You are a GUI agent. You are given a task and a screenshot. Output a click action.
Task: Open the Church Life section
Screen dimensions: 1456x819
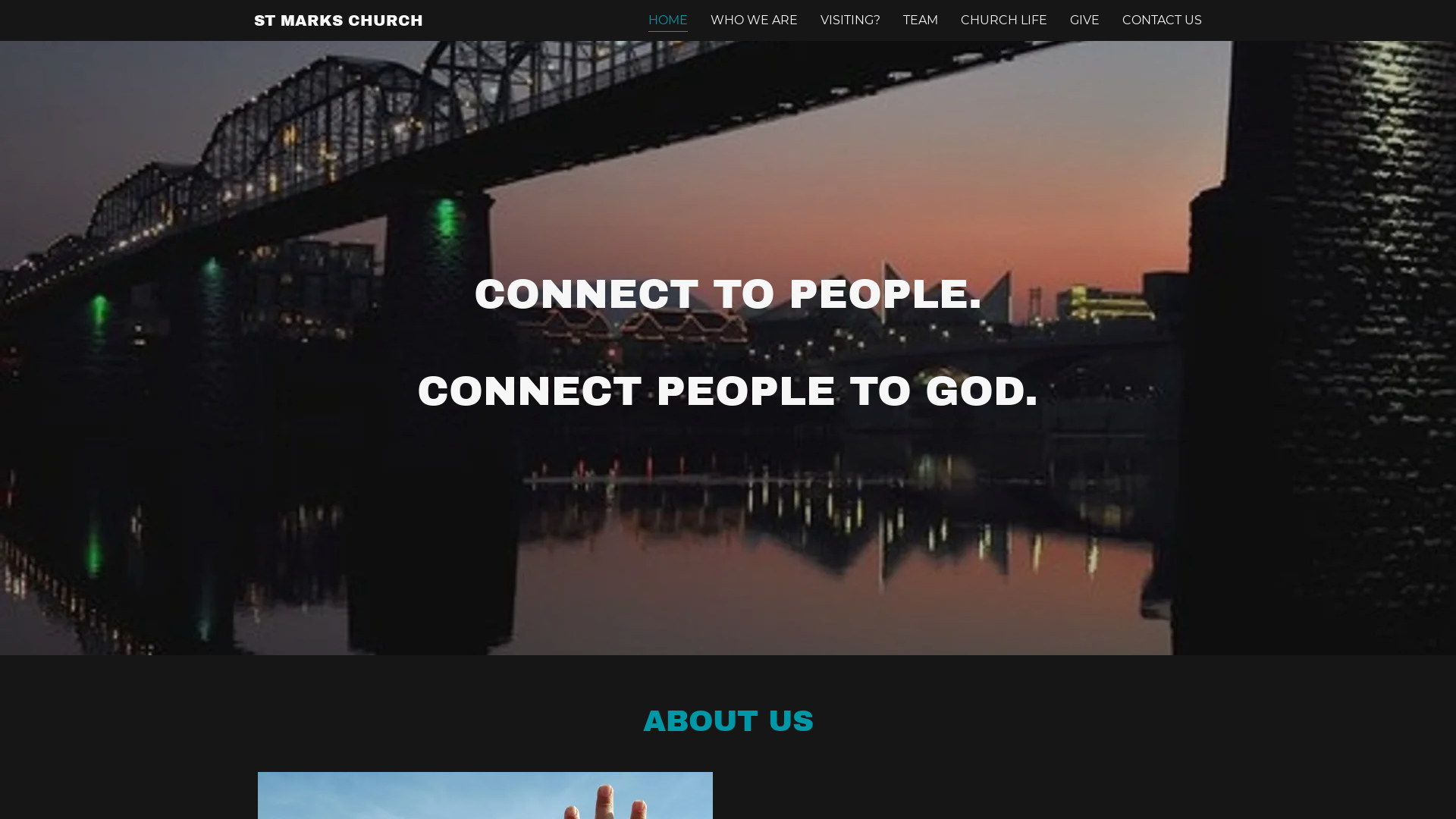click(1003, 20)
